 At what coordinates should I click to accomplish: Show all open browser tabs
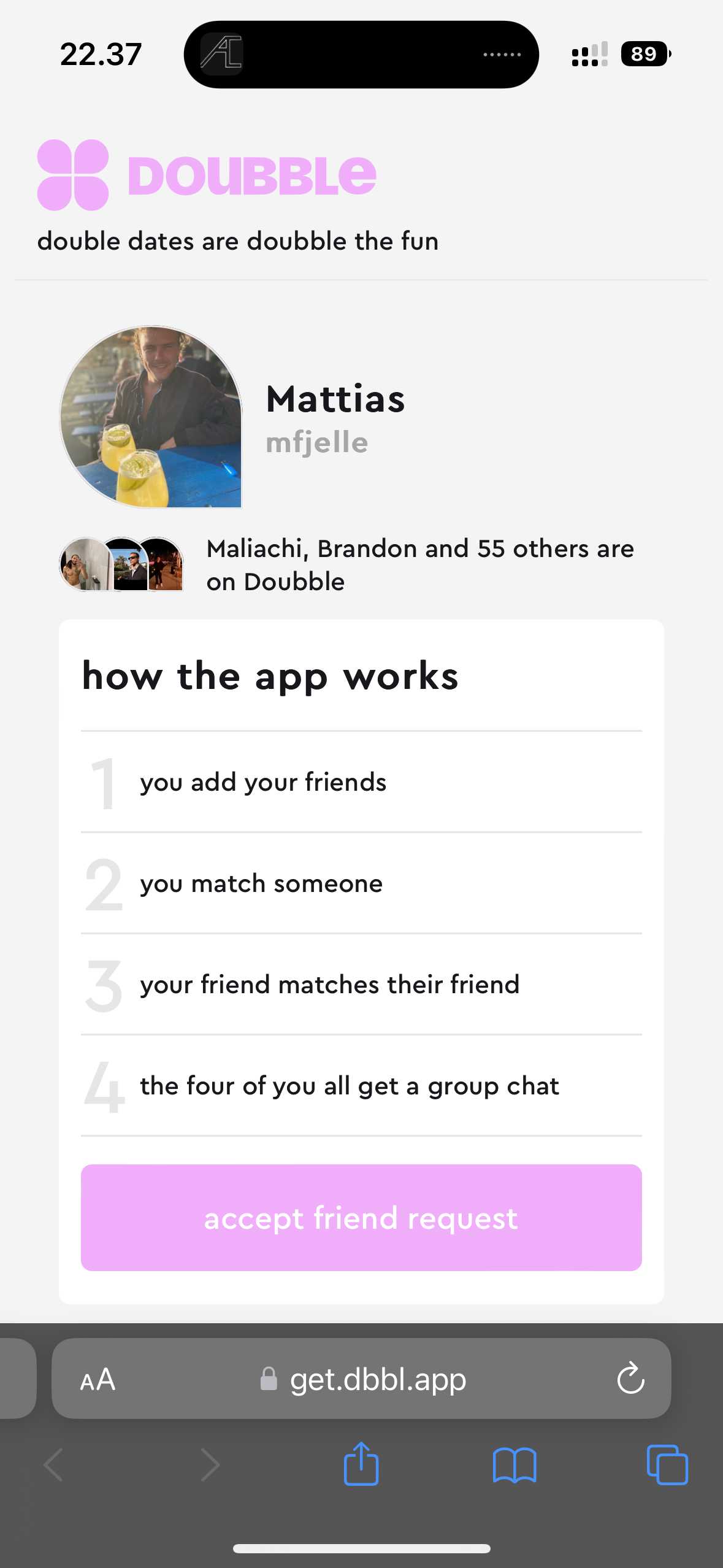tap(667, 1466)
